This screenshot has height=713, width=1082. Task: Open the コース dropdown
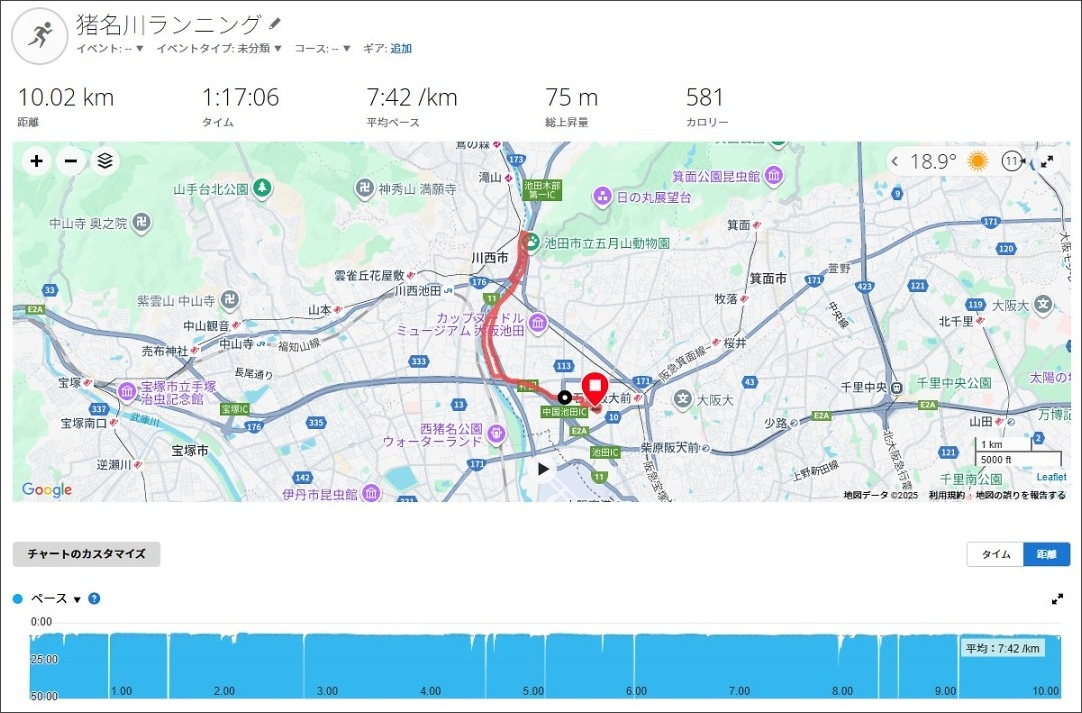coord(322,48)
